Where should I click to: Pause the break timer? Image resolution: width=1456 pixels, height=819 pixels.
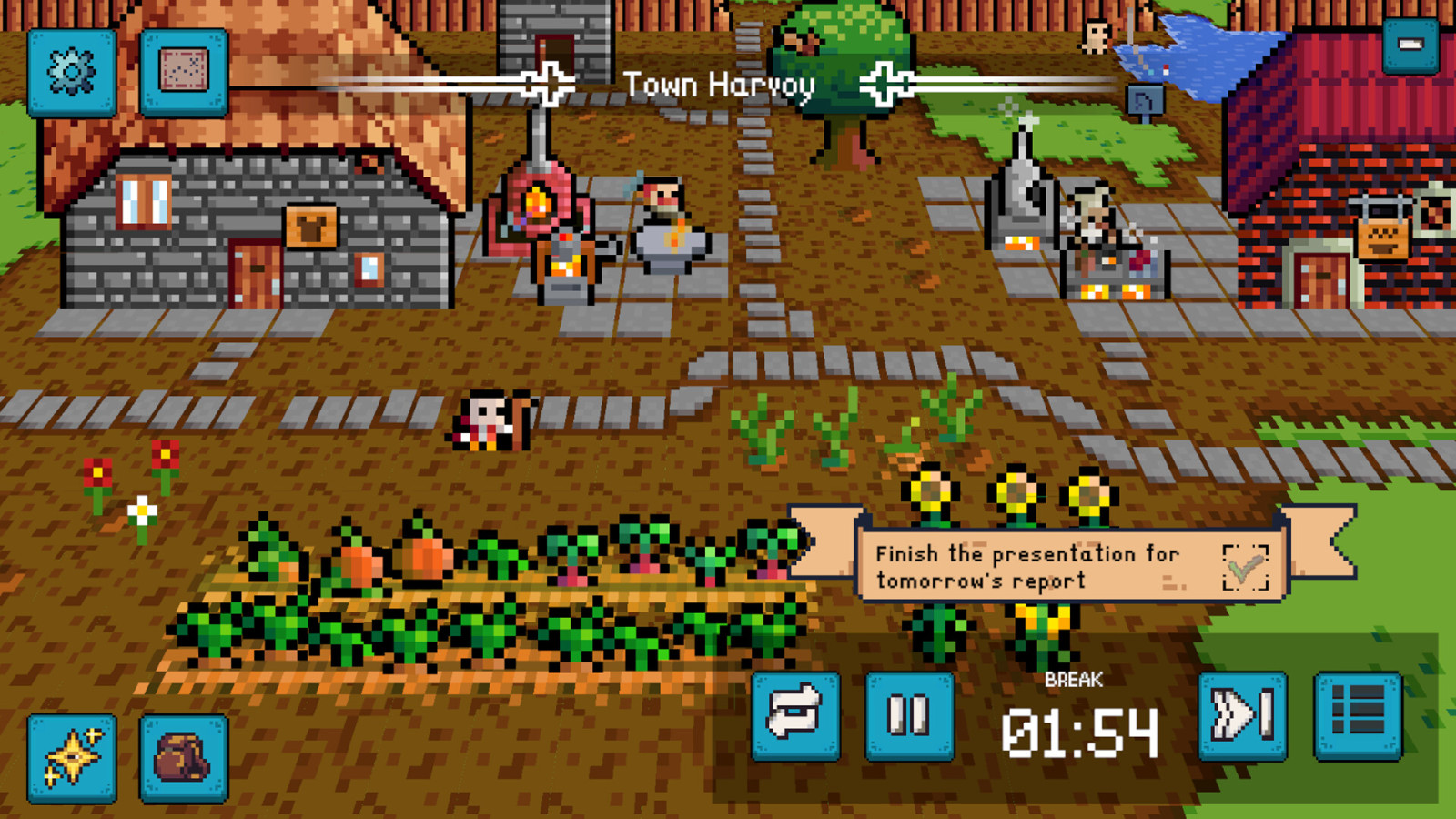coord(908,715)
